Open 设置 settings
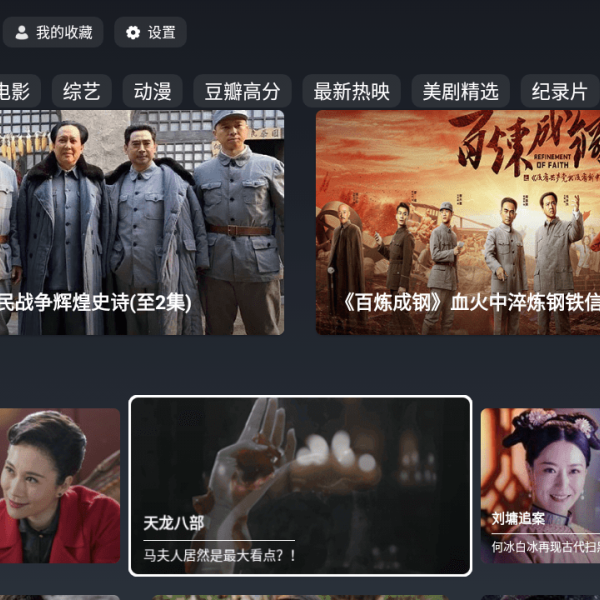Image resolution: width=600 pixels, height=600 pixels. pyautogui.click(x=150, y=32)
